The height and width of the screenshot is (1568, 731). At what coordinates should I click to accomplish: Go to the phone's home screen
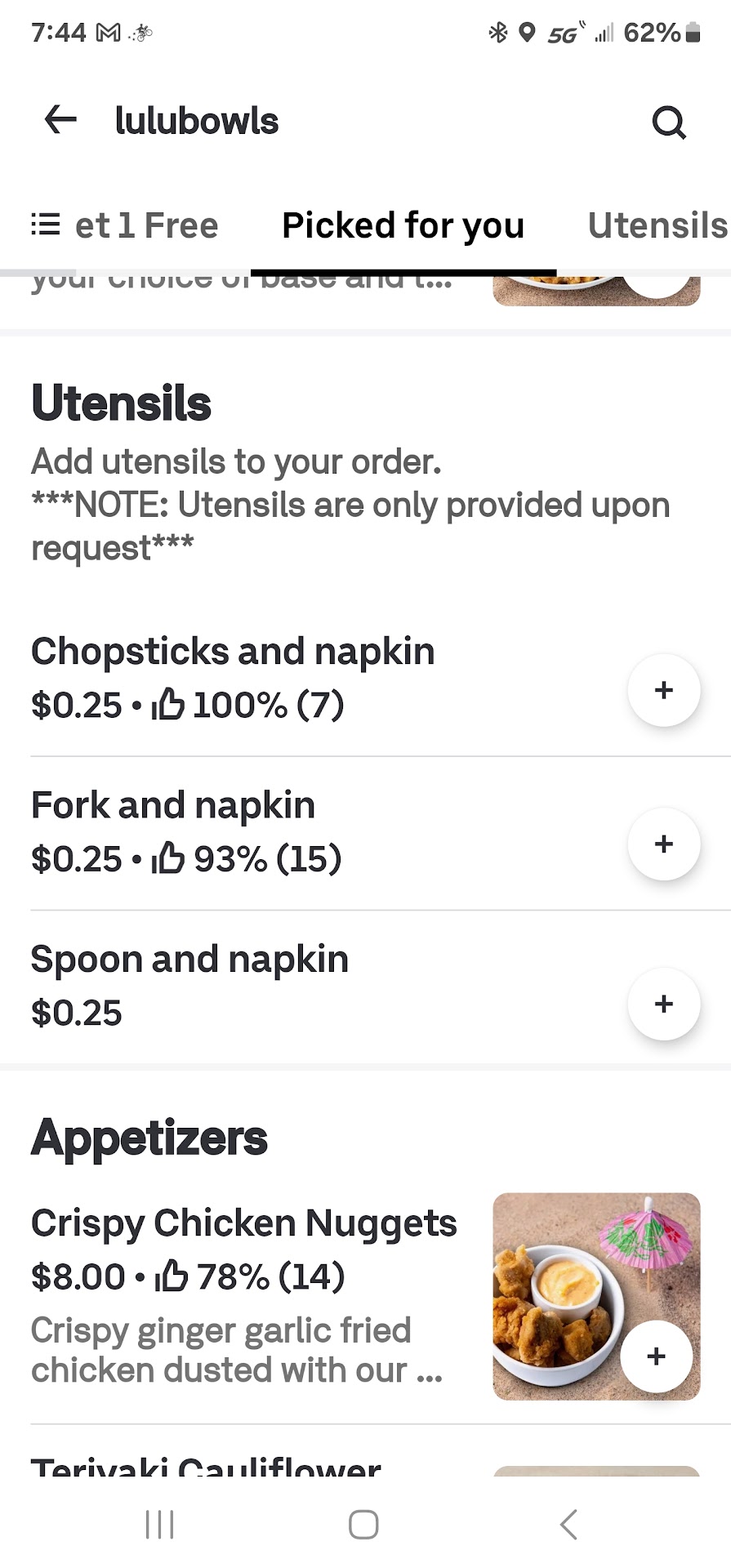click(363, 1524)
